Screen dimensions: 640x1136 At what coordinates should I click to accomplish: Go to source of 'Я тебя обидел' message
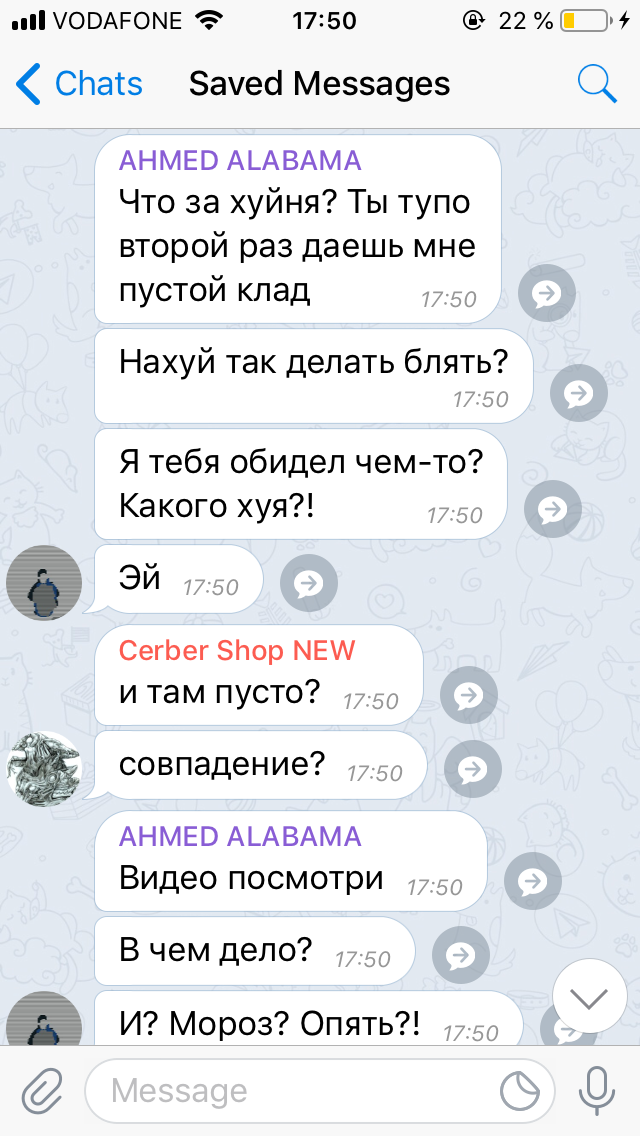coord(552,509)
